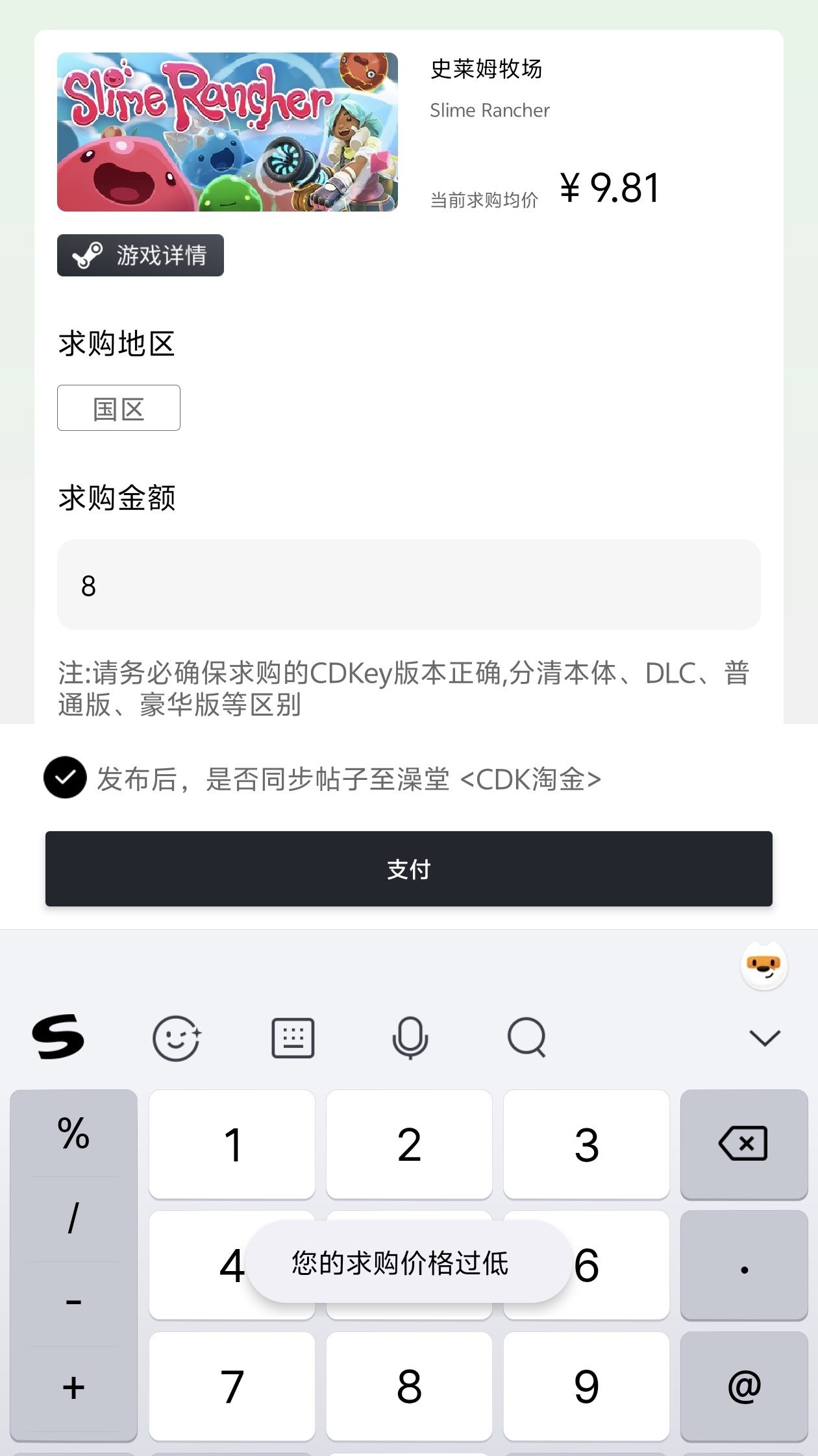Viewport: 818px width, 1456px height.
Task: Select the 国区 region chip
Action: coord(119,408)
